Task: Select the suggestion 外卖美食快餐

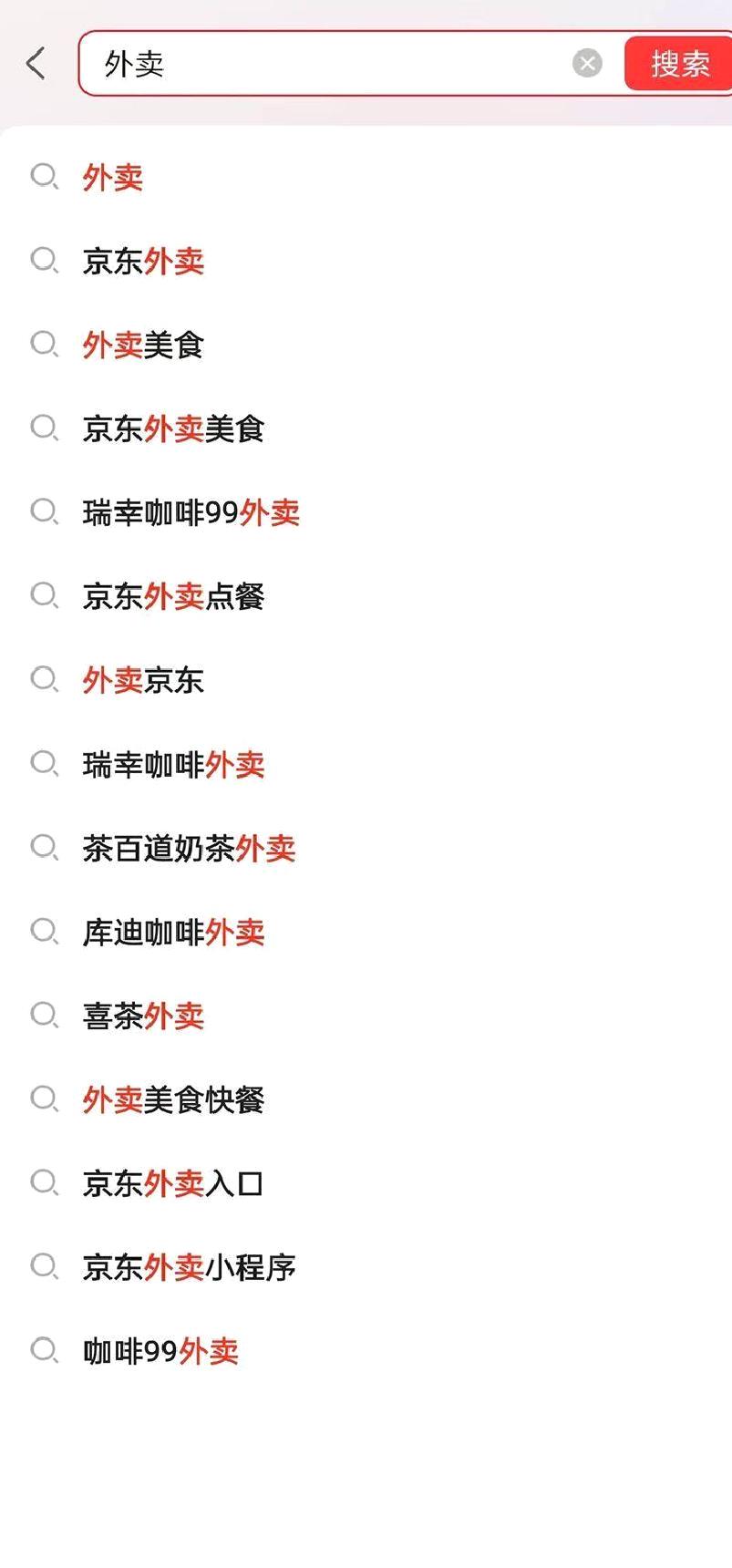Action: (x=366, y=1099)
